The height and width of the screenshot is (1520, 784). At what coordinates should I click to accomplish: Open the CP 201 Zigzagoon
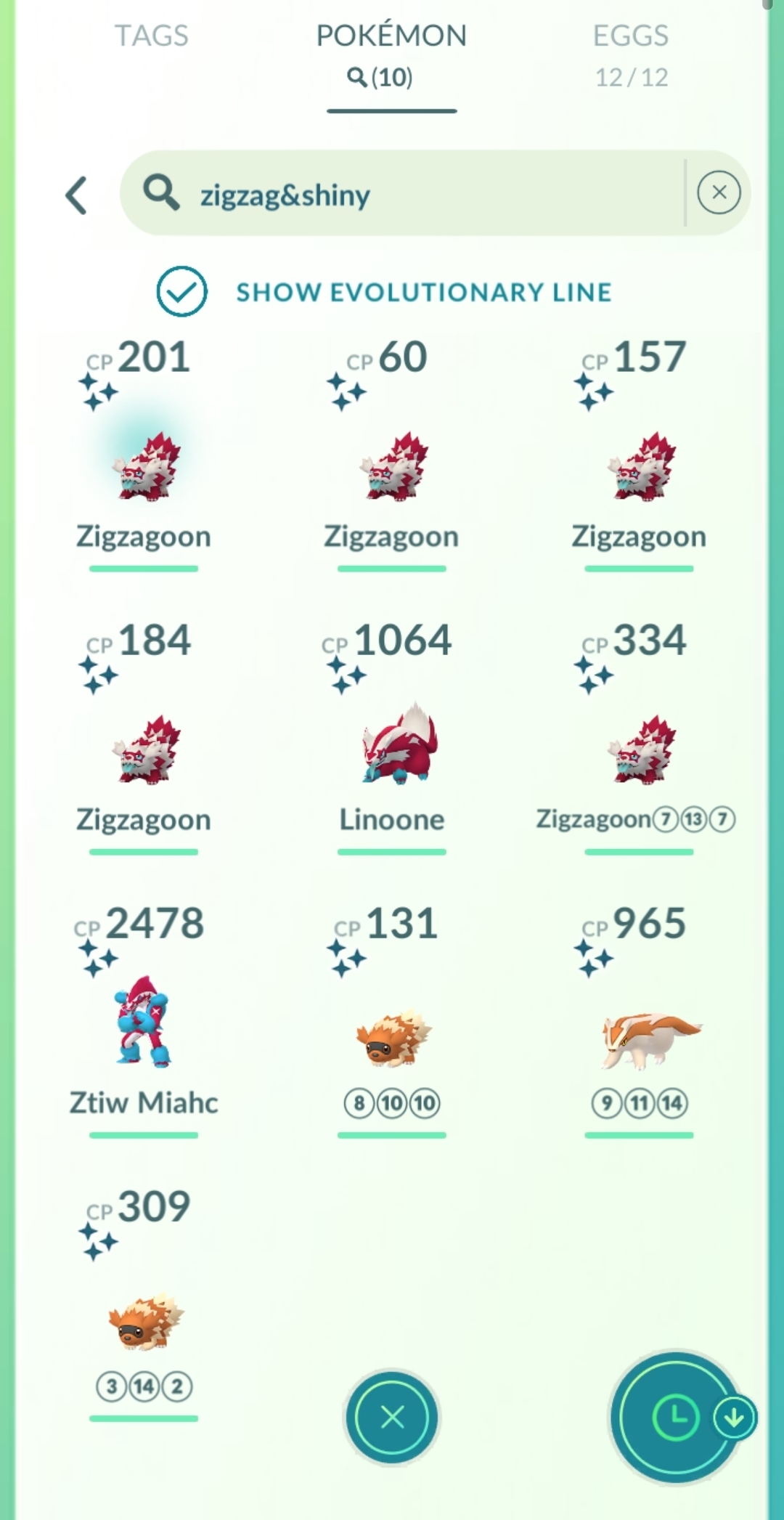[144, 465]
